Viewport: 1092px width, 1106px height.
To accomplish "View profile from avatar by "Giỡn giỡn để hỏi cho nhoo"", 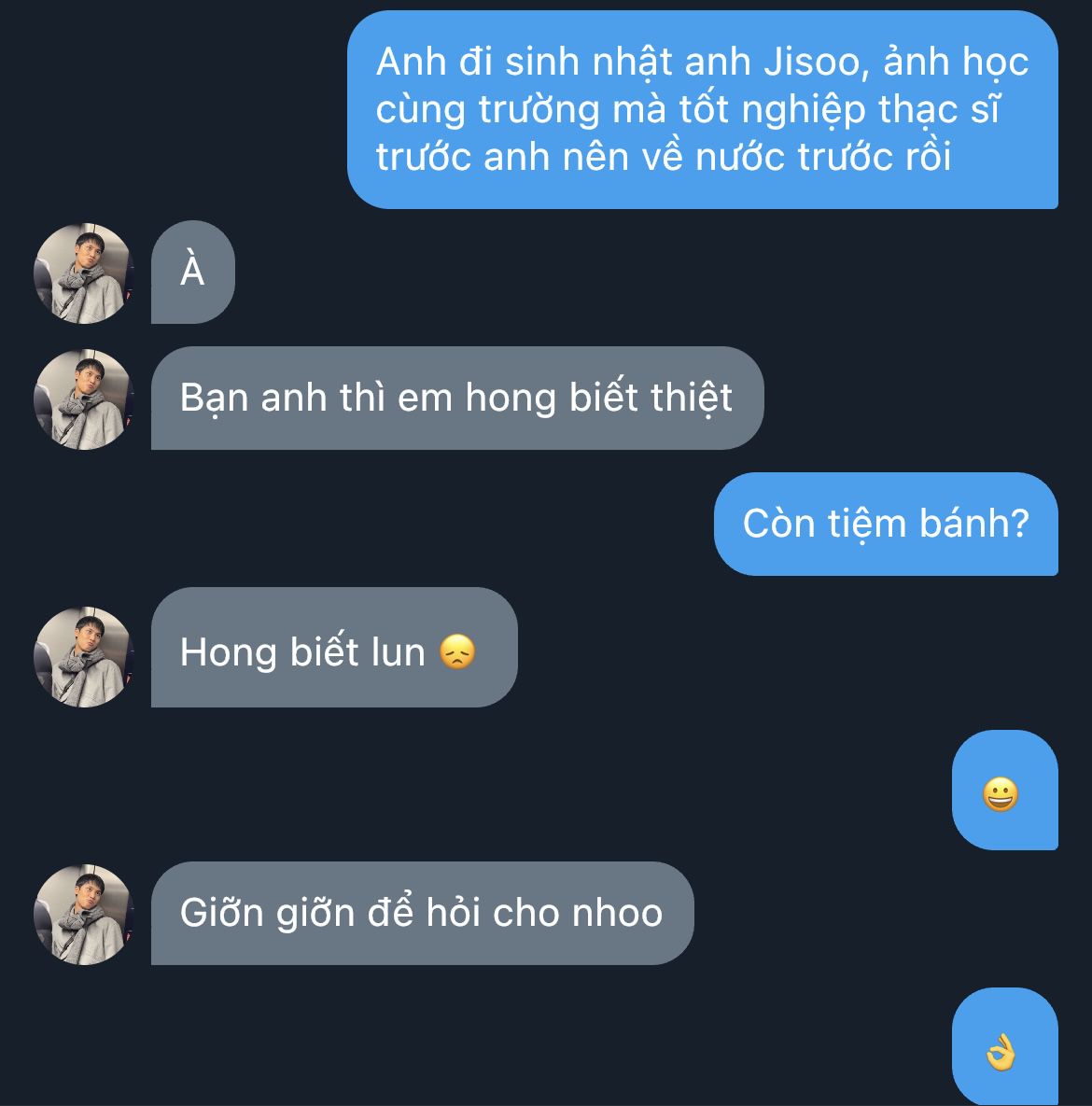I will 84,914.
